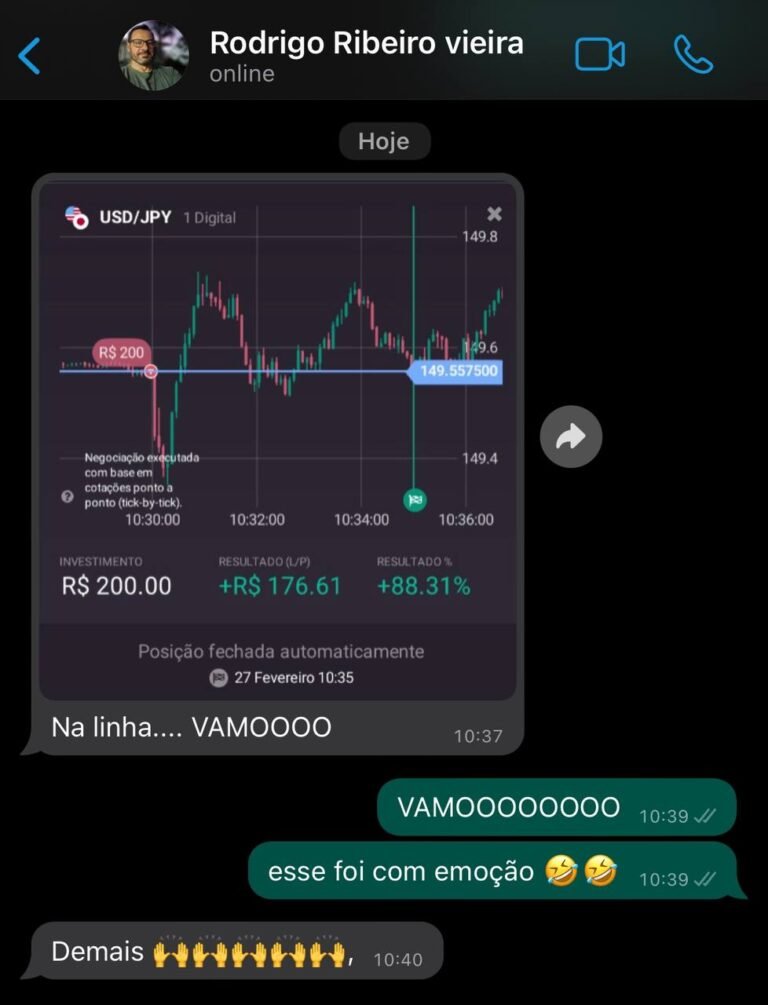
Task: Open the USD/JPY trade screenshot image
Action: (x=278, y=440)
